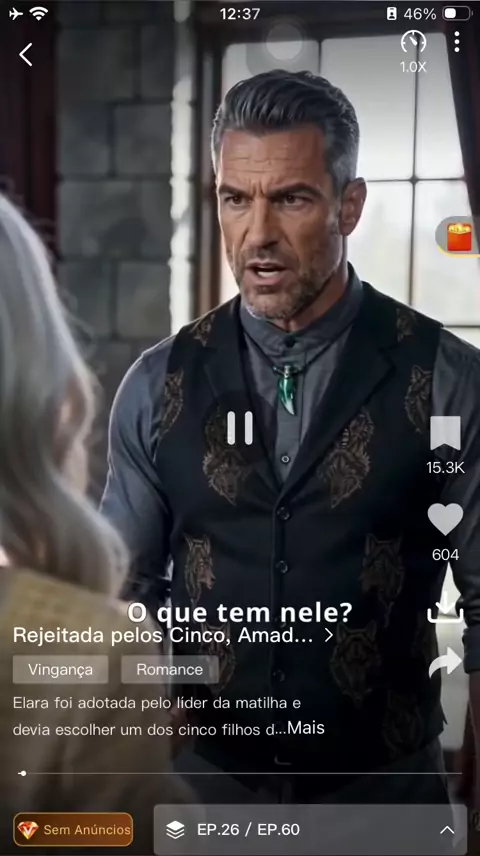Select the Vingança tag
Viewport: 480px width, 856px height.
pos(60,669)
